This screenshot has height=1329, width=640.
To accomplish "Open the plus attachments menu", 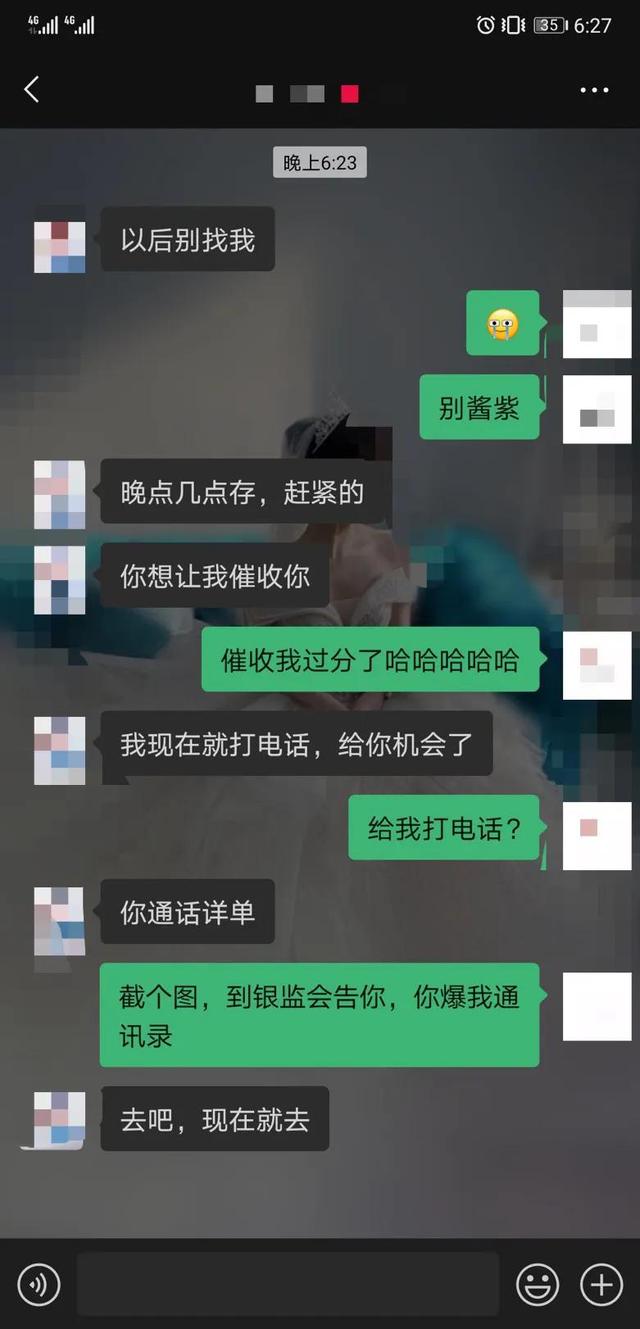I will (x=601, y=1284).
